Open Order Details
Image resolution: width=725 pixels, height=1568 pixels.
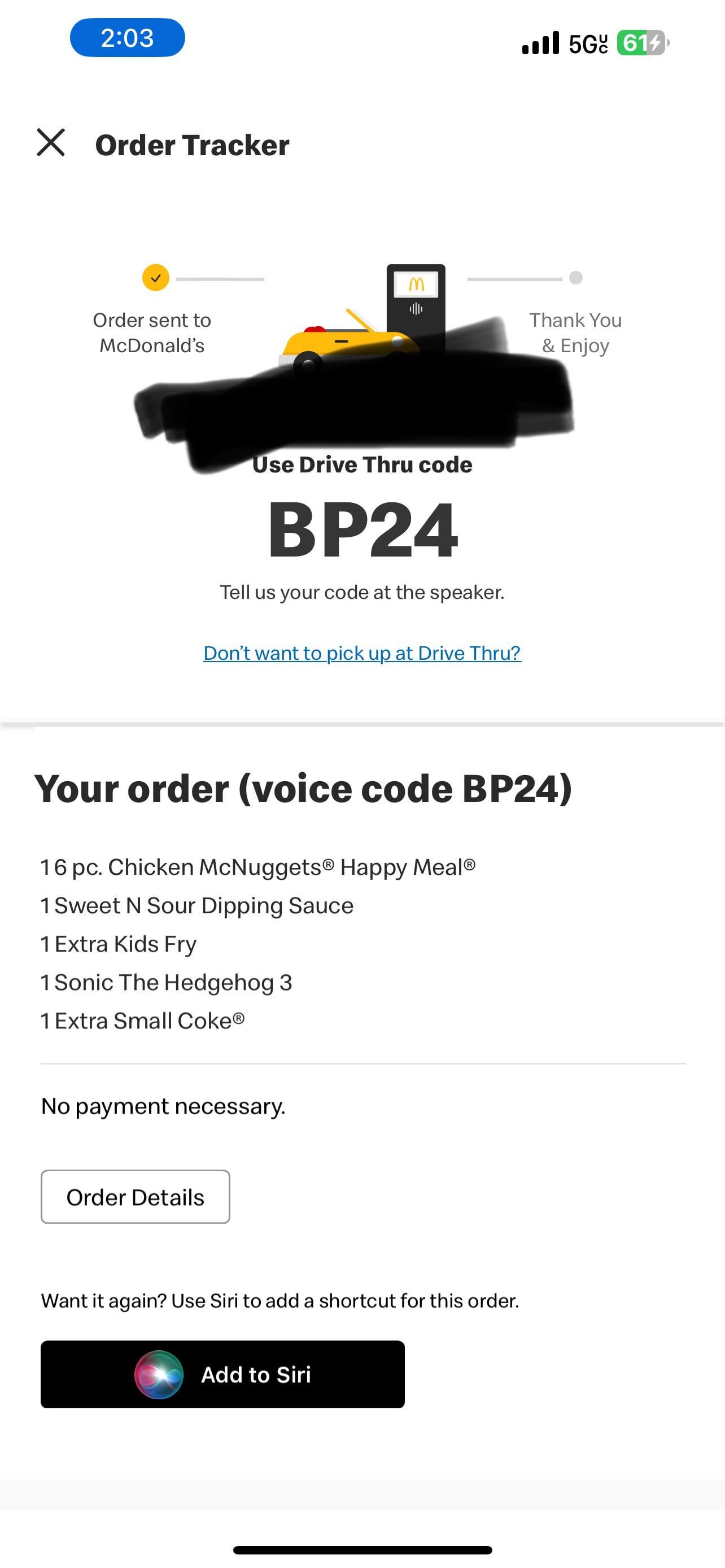135,1197
